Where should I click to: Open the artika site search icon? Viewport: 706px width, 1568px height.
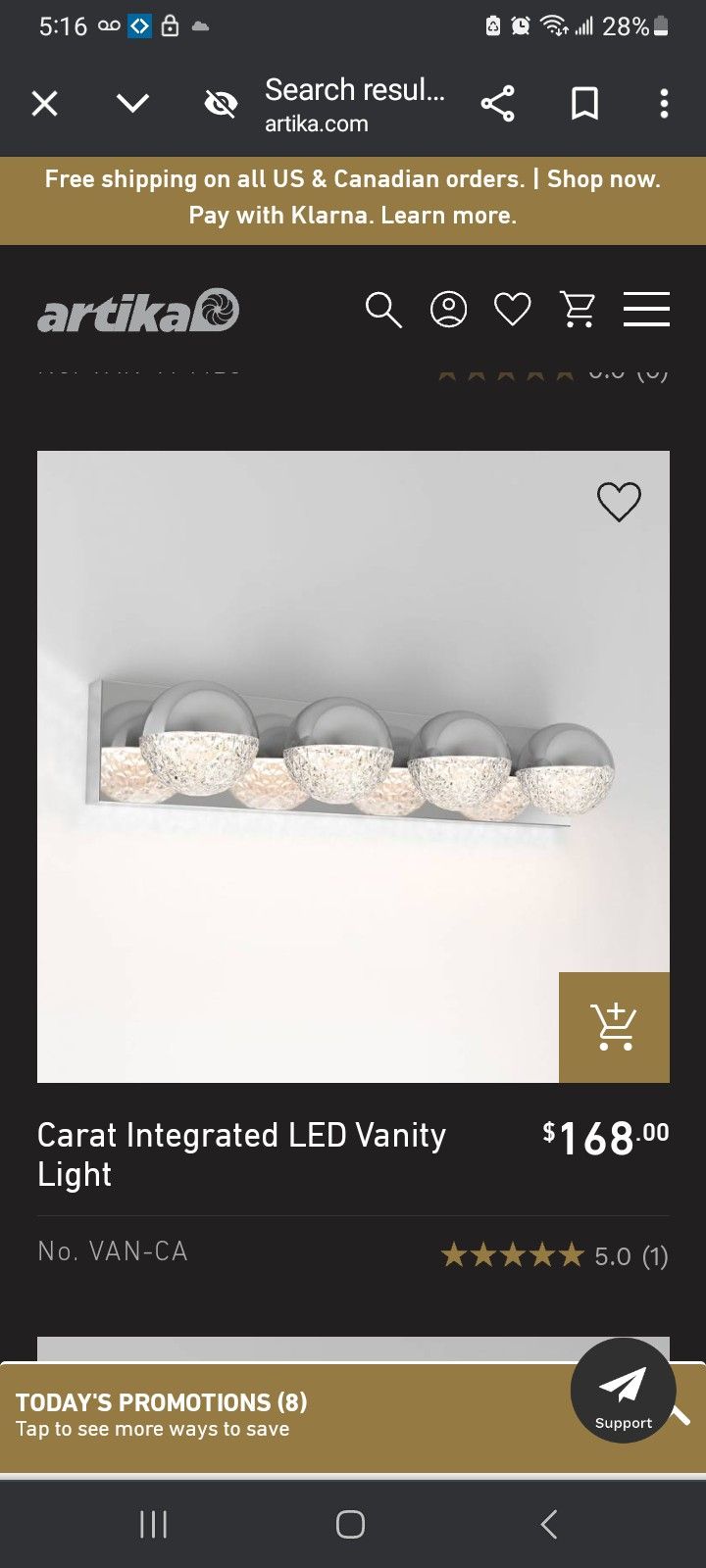pyautogui.click(x=384, y=310)
